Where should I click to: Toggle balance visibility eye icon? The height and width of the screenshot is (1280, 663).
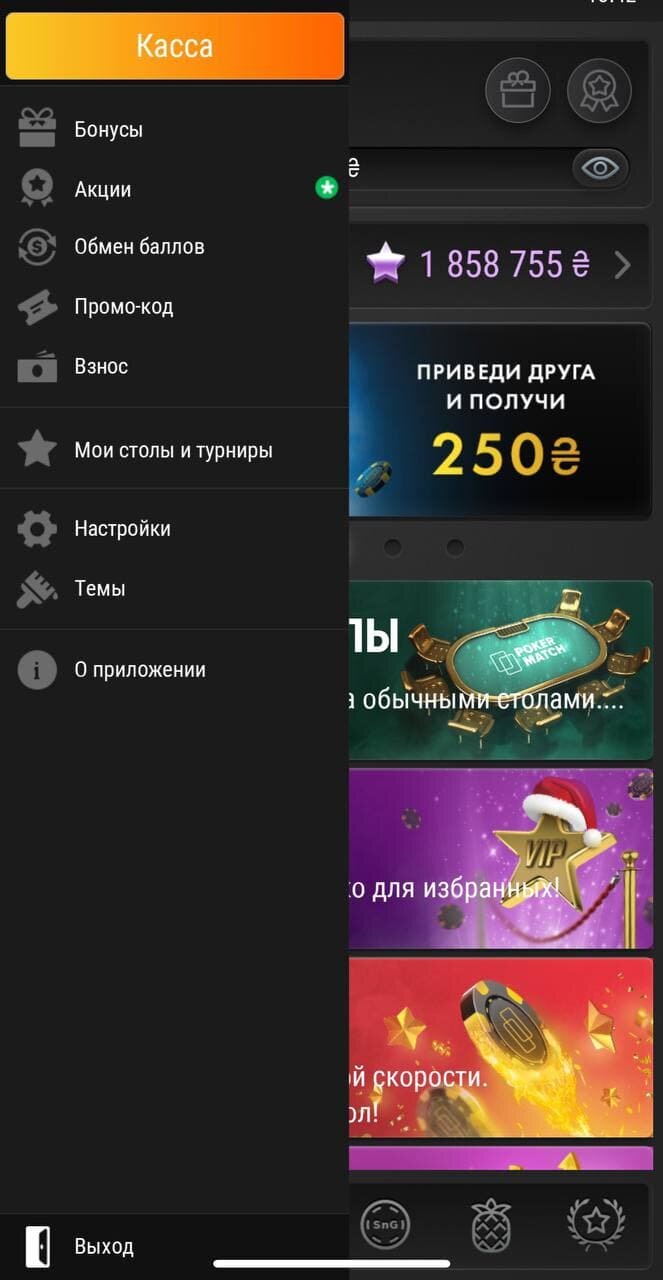(x=600, y=168)
